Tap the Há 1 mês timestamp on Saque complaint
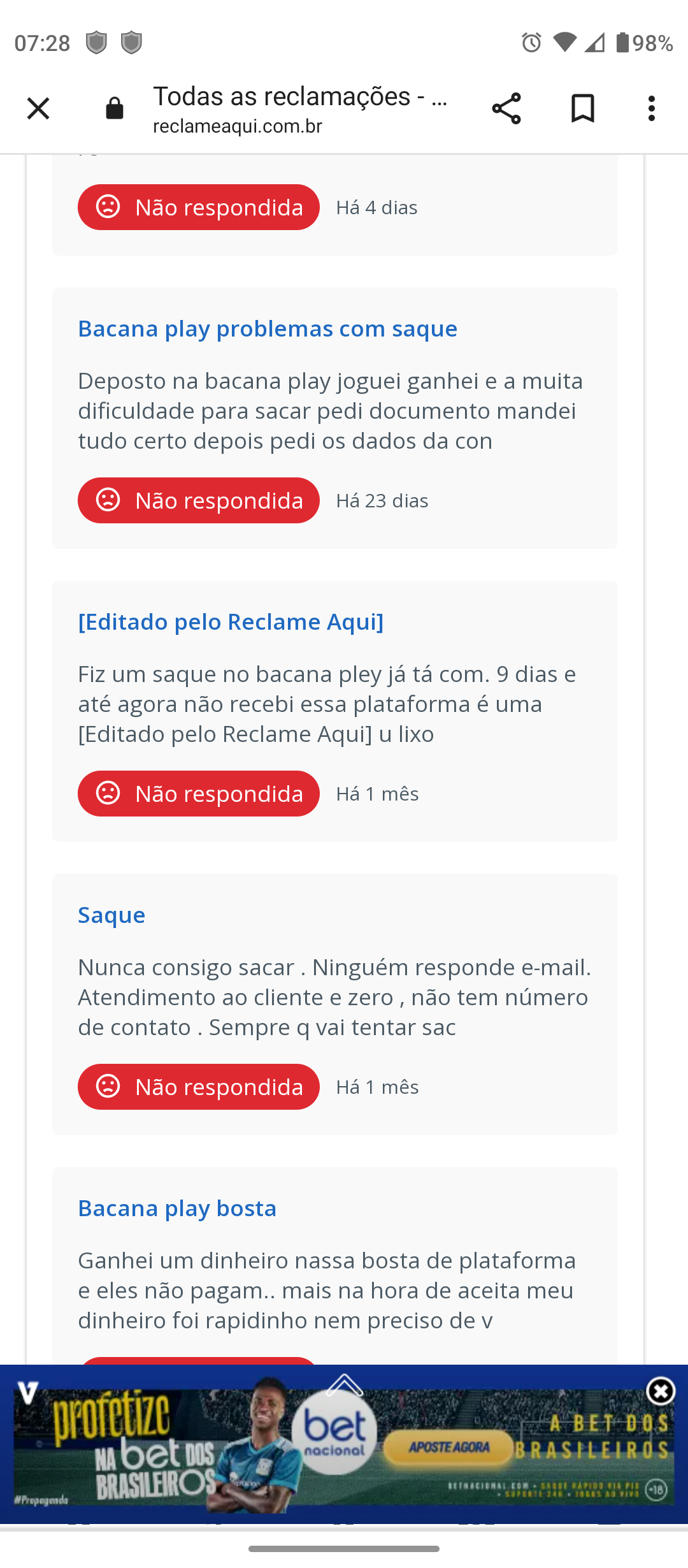 click(x=377, y=1087)
